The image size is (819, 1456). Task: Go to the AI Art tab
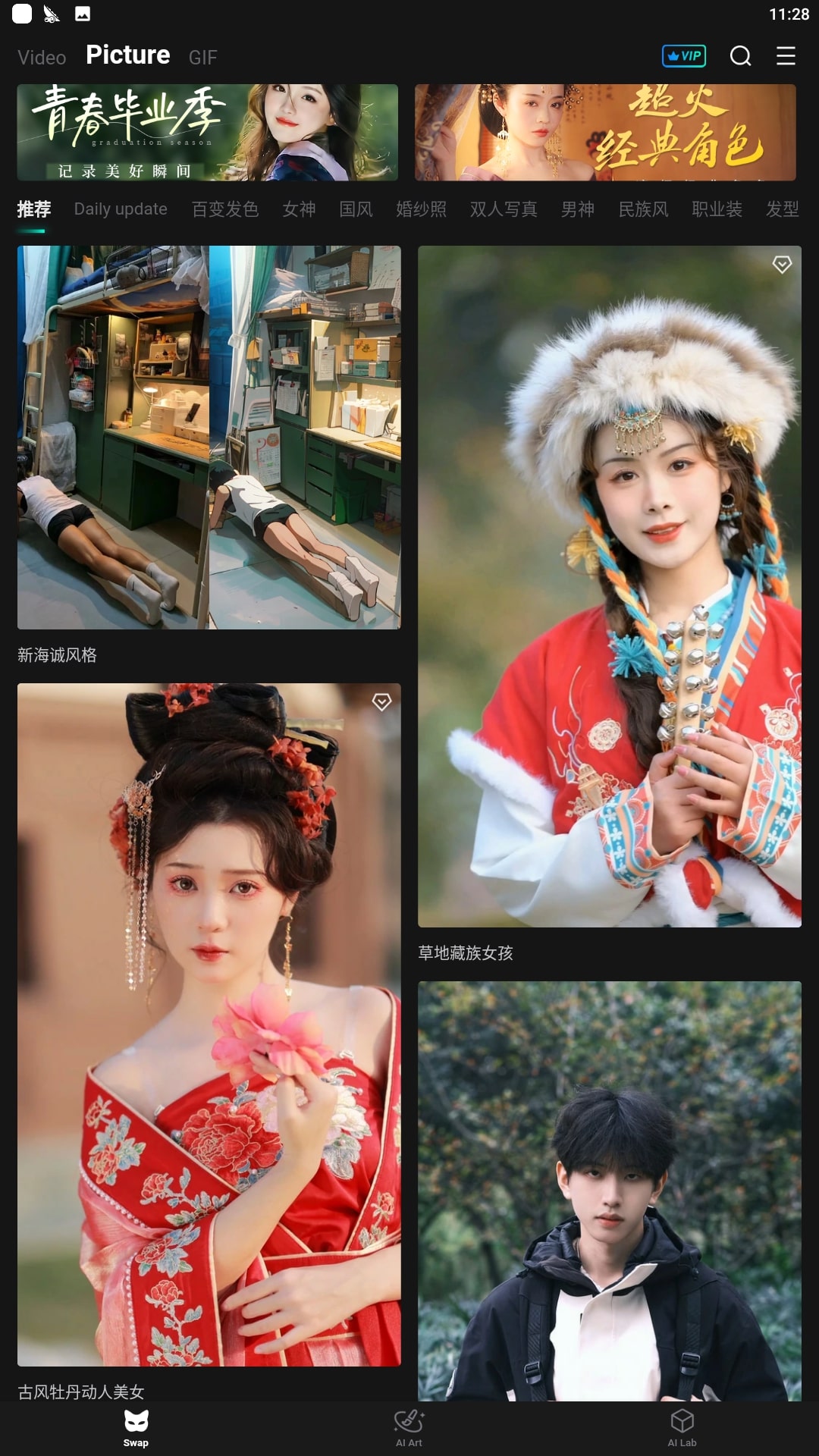pyautogui.click(x=409, y=1427)
